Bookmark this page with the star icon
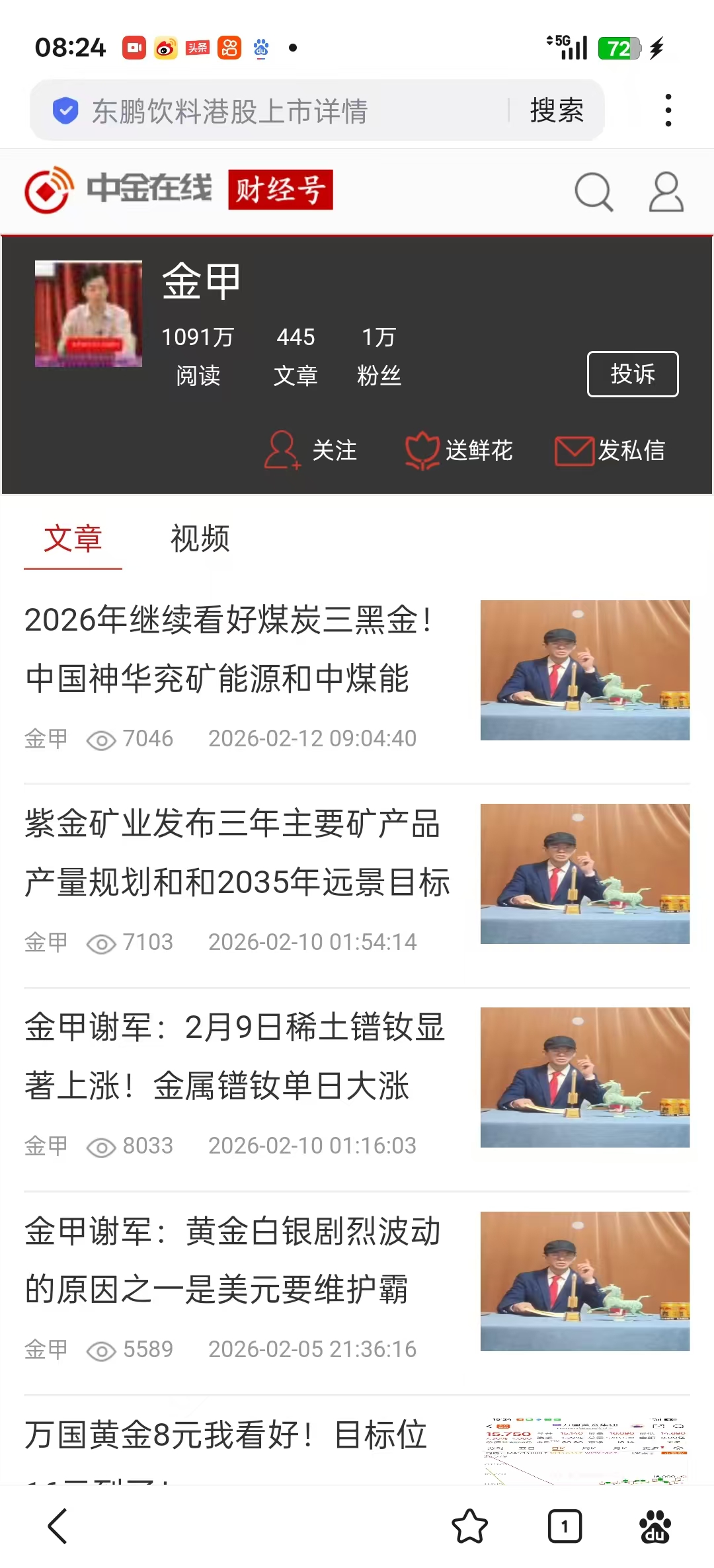Image resolution: width=714 pixels, height=1568 pixels. click(469, 1526)
